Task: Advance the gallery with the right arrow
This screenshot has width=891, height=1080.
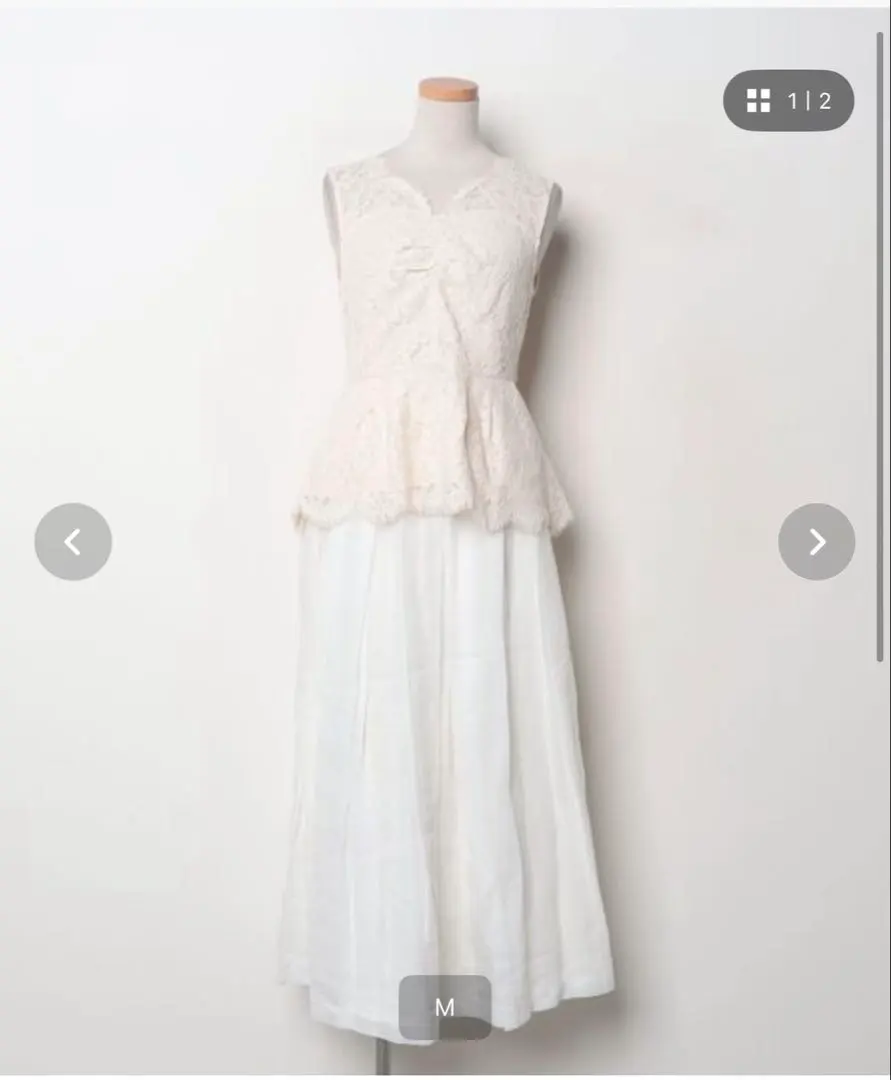Action: pyautogui.click(x=817, y=541)
